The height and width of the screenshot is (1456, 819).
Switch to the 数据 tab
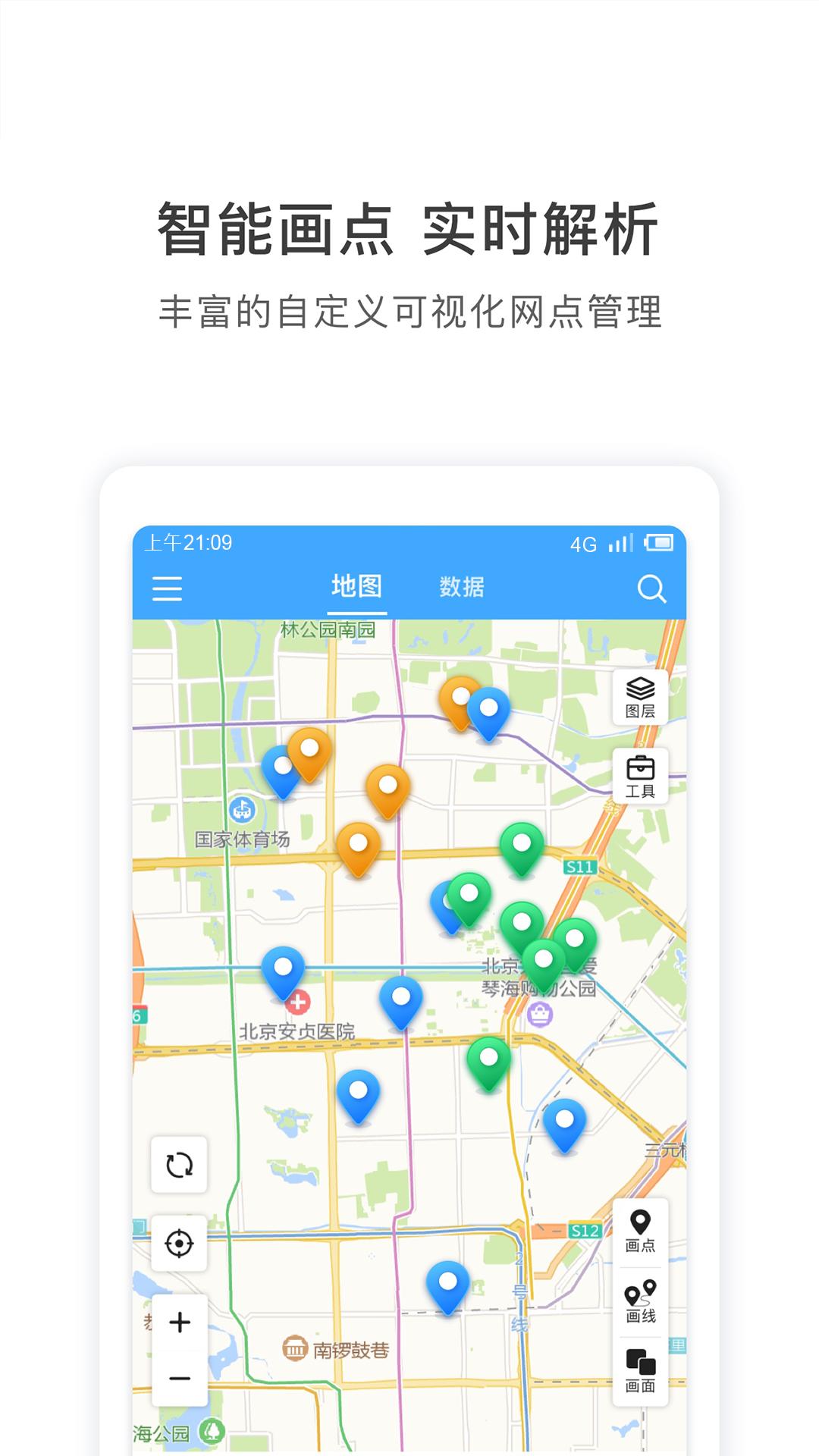(x=461, y=585)
